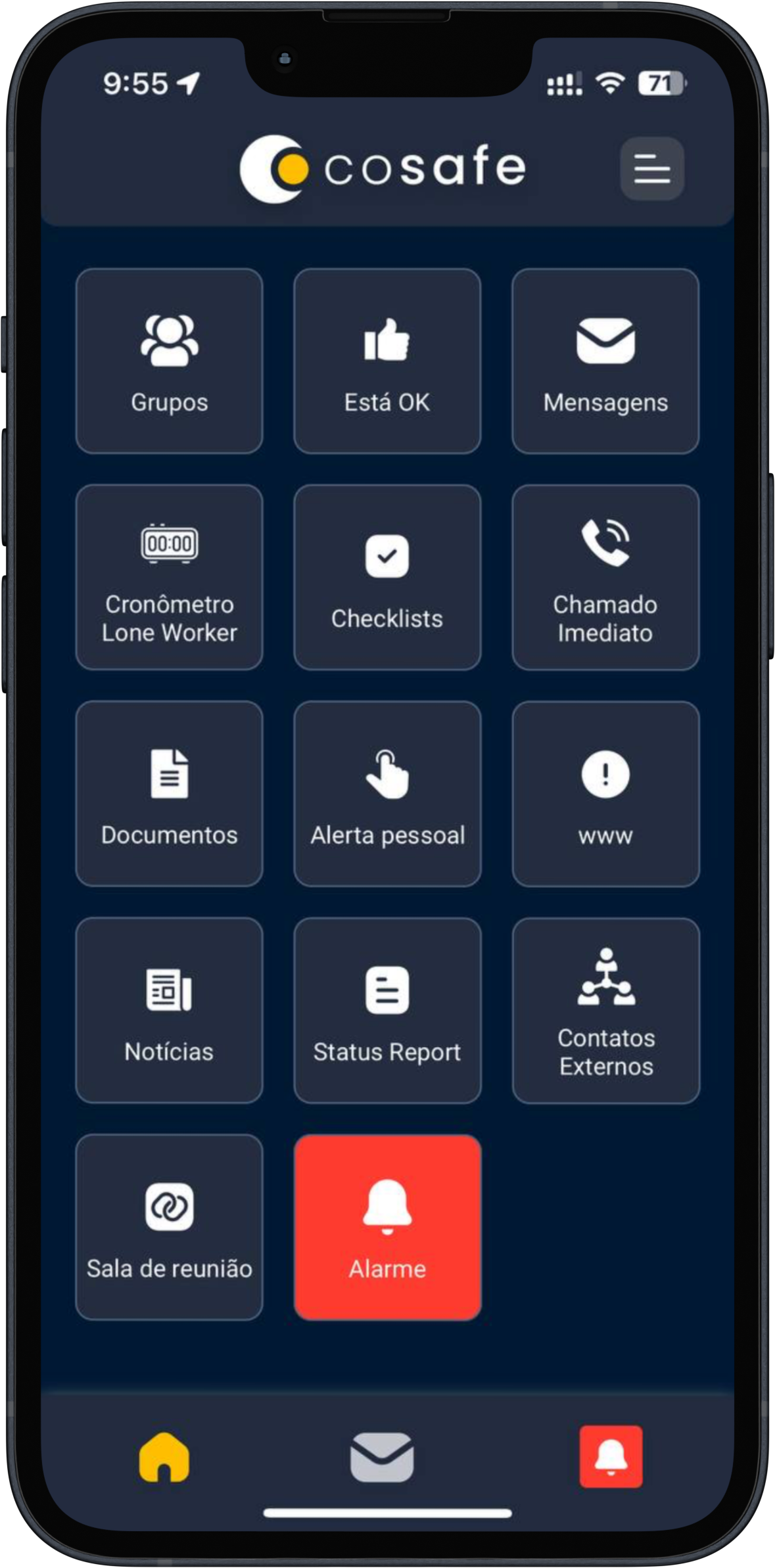775x1568 pixels.
Task: Open the red alarm bell tab
Action: pos(611,1456)
